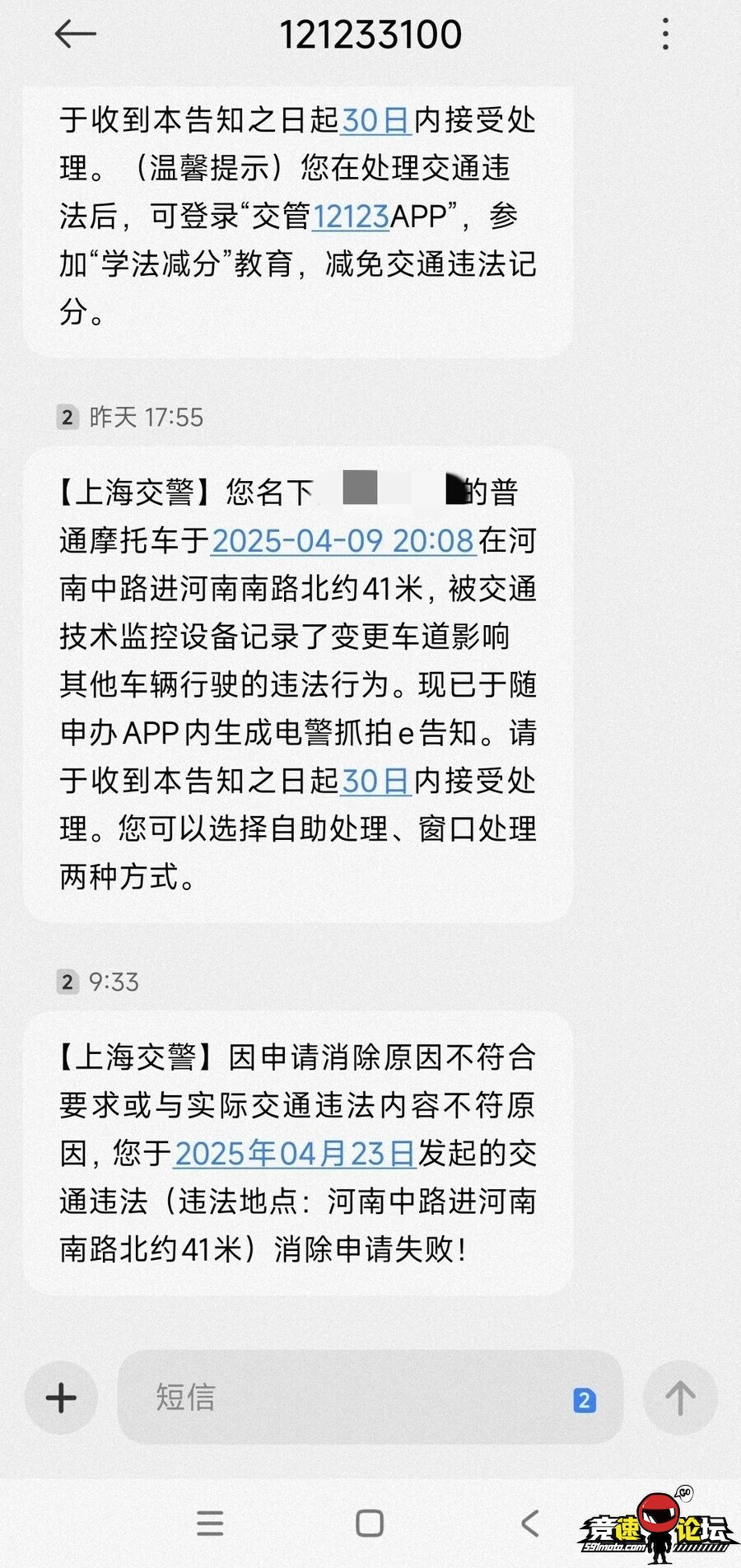Switch SIM card with the blue 2 badge

584,1400
